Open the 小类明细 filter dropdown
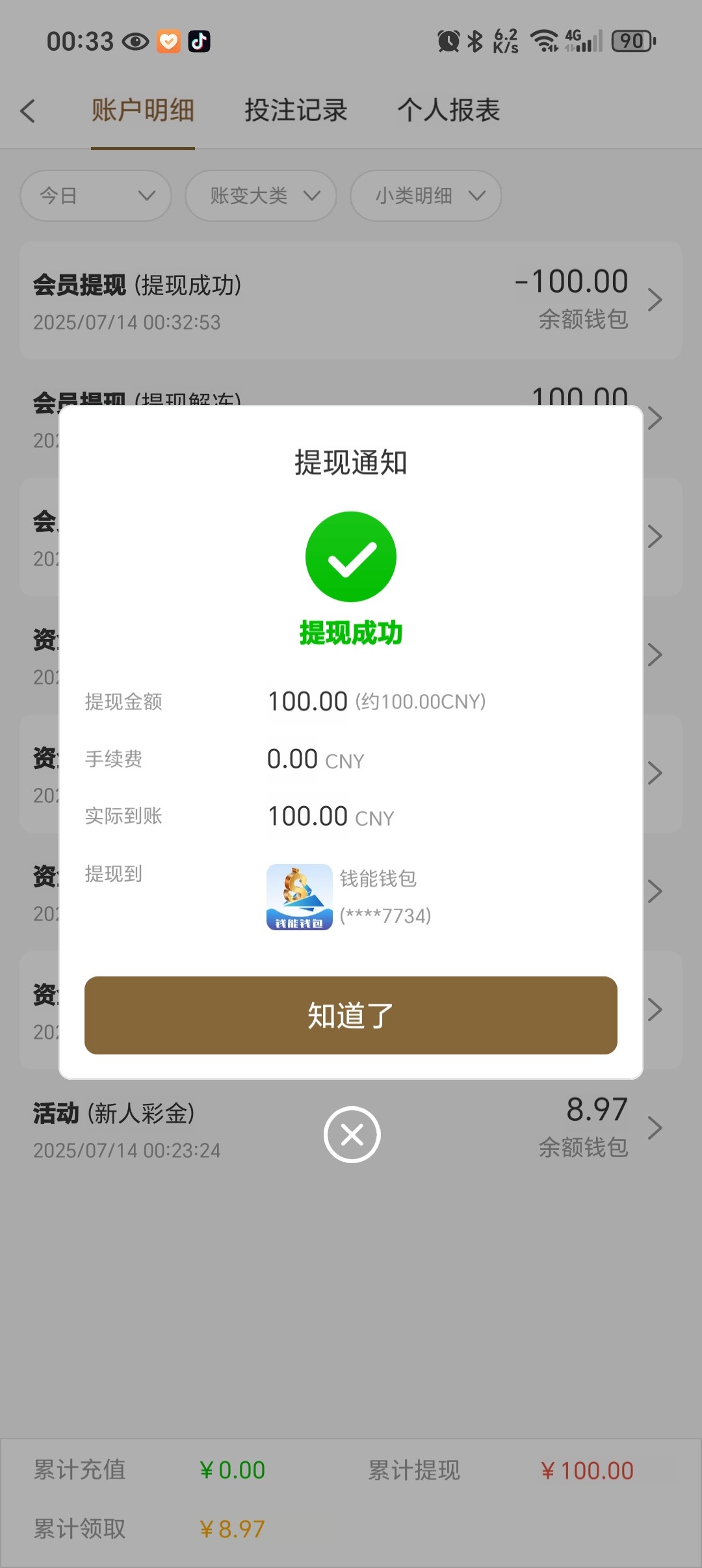The height and width of the screenshot is (1568, 702). click(426, 196)
